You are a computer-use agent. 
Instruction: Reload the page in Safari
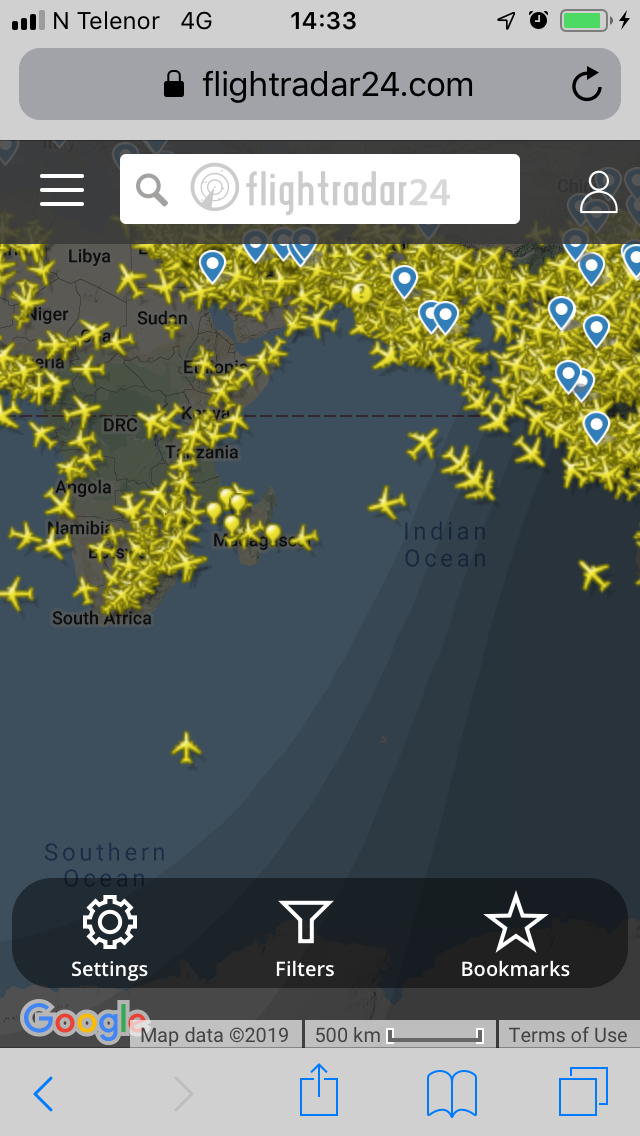[586, 85]
